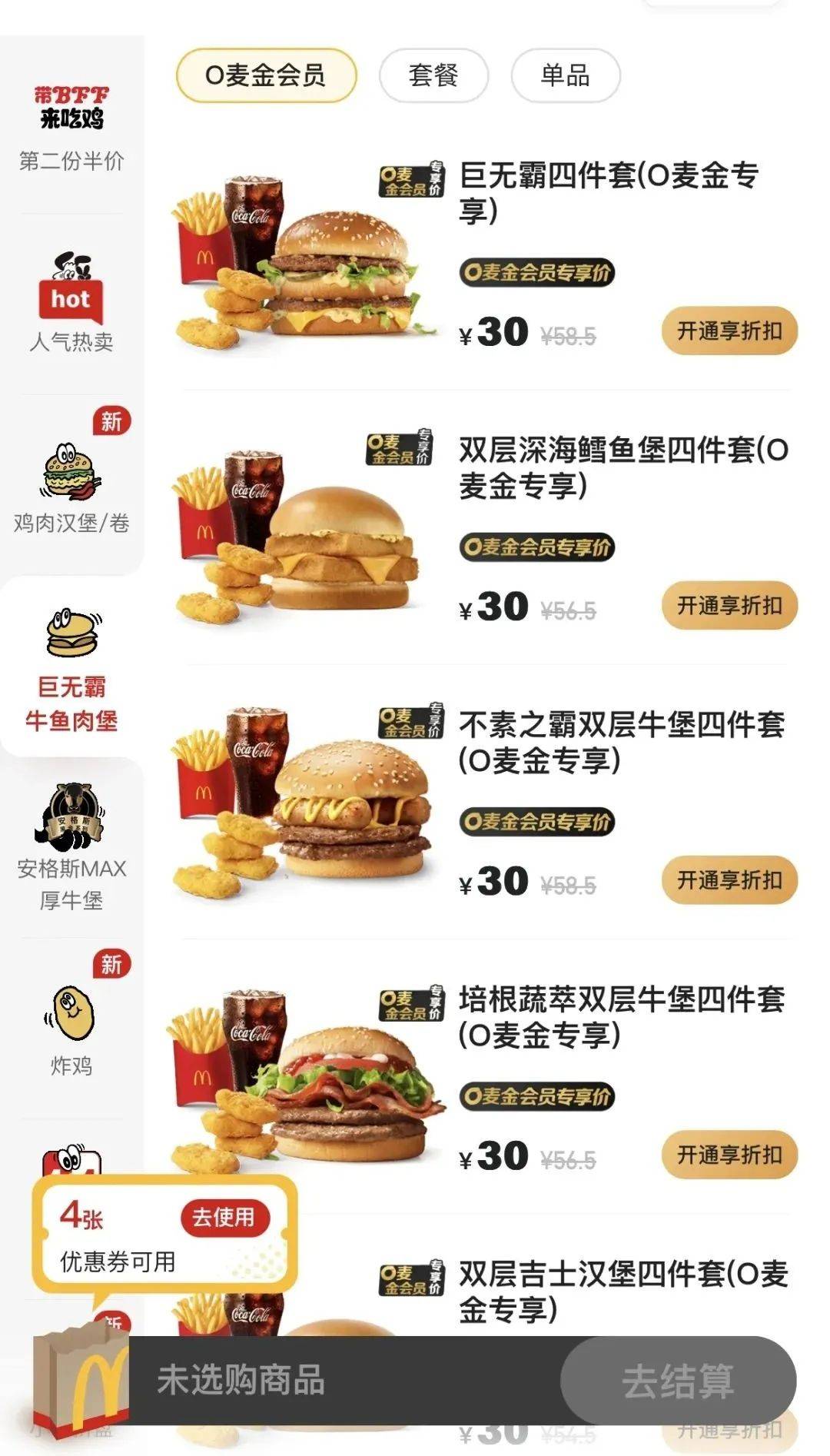View 双层吉士汉堡四件套 product details
This screenshot has height=1456, width=830.
622,1291
